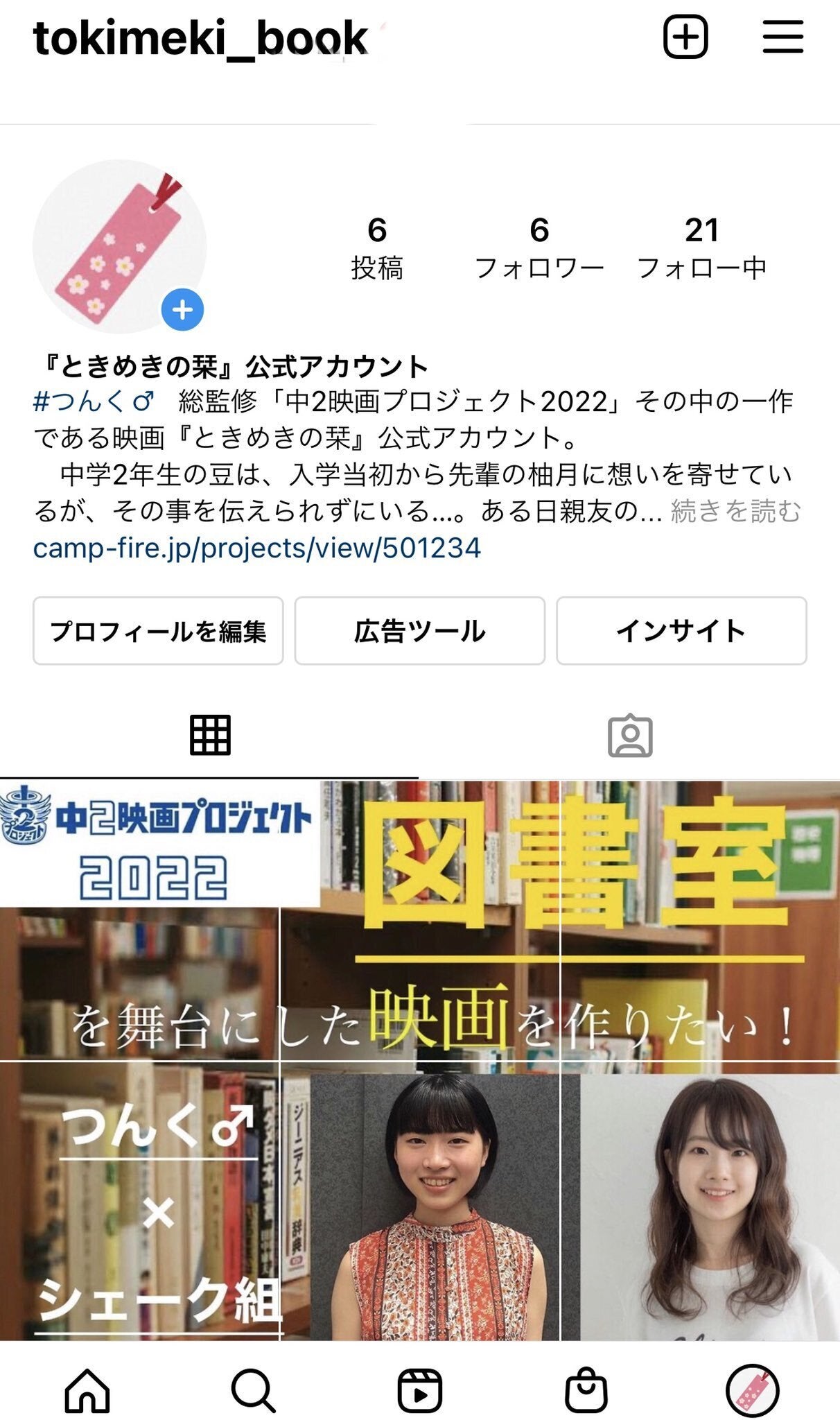Screen dimensions: 840x1420
Task: Open the hamburger menu
Action: (782, 37)
